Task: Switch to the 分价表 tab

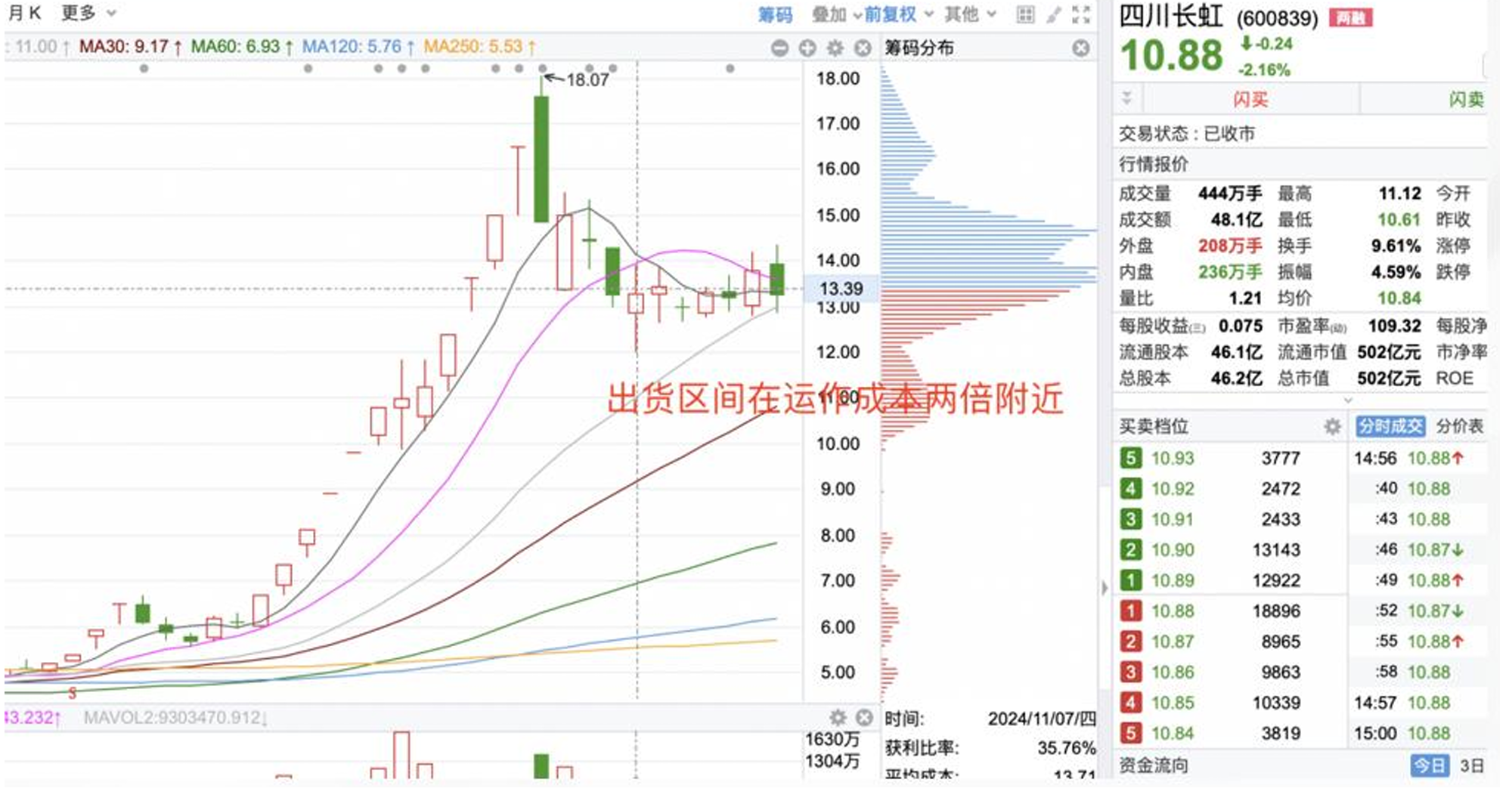Action: pos(1460,427)
